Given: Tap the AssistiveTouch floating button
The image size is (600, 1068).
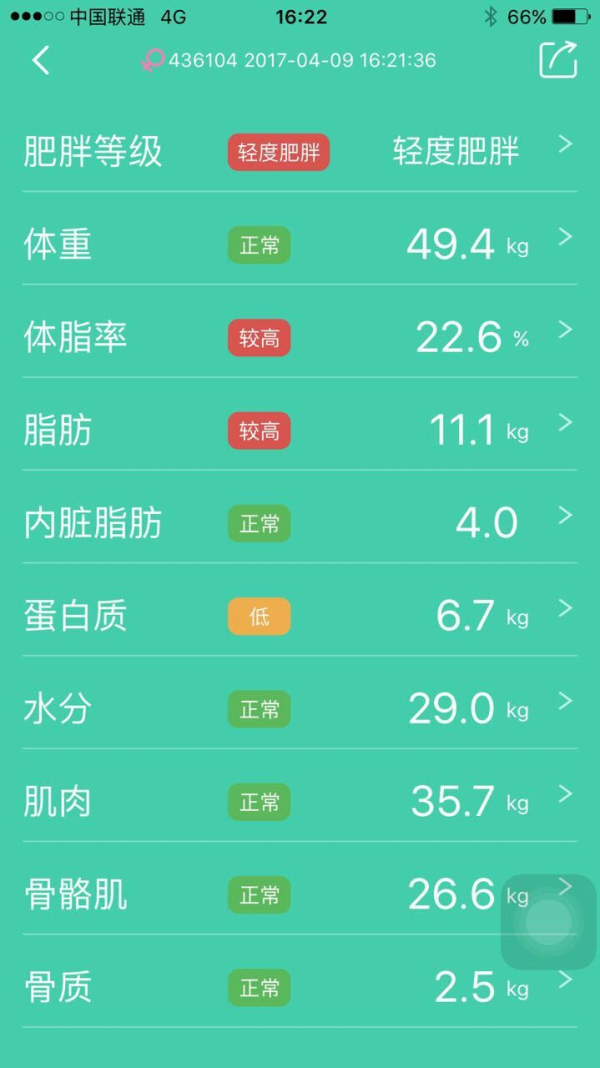Looking at the screenshot, I should (x=548, y=922).
